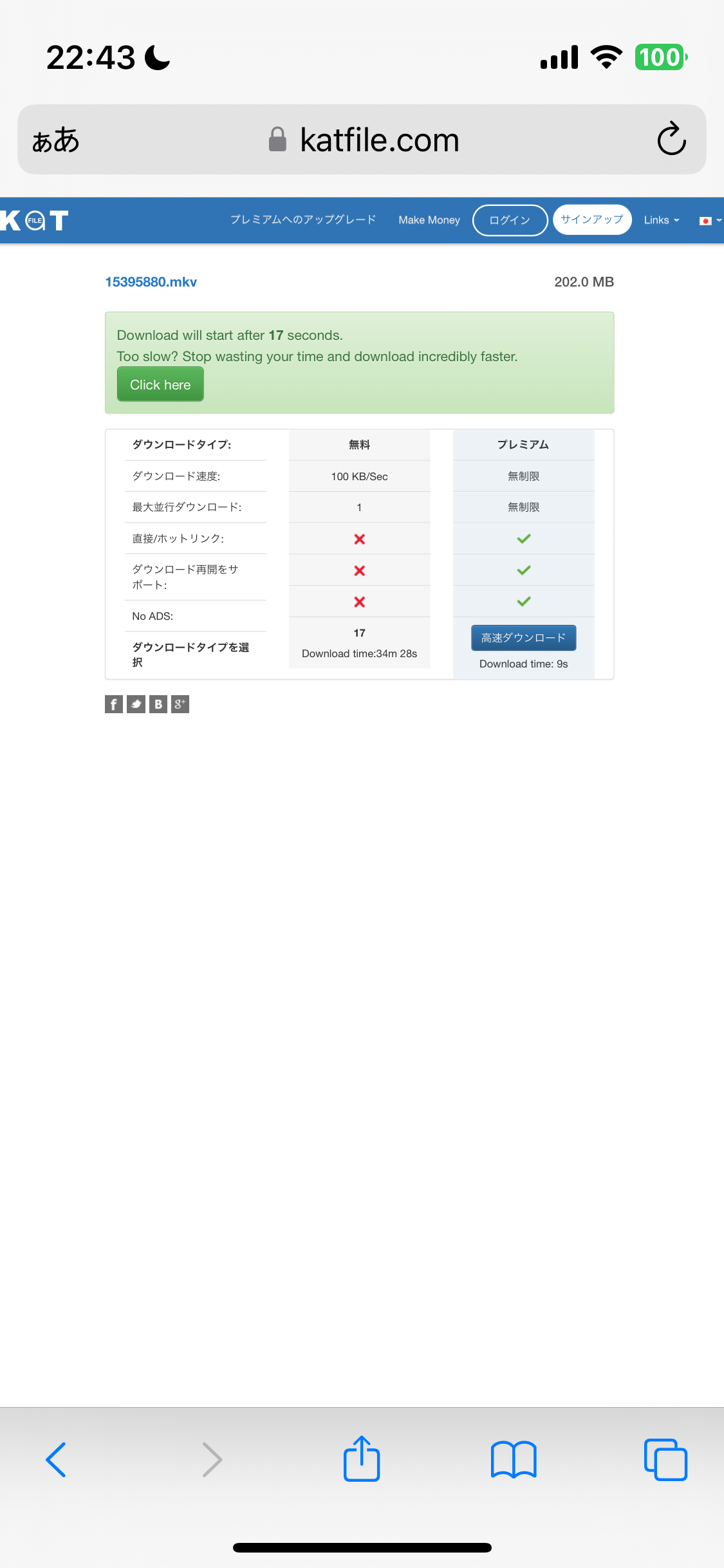Open the Safari bookmarks
This screenshot has height=1568, width=724.
pyautogui.click(x=513, y=1459)
